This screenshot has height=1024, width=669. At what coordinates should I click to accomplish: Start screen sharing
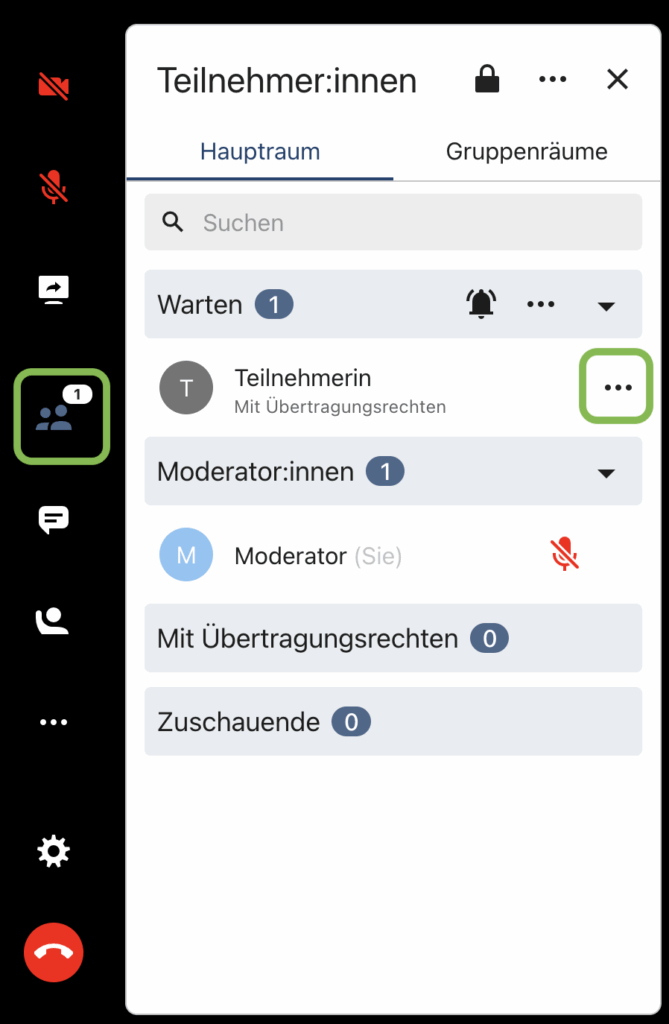53,289
